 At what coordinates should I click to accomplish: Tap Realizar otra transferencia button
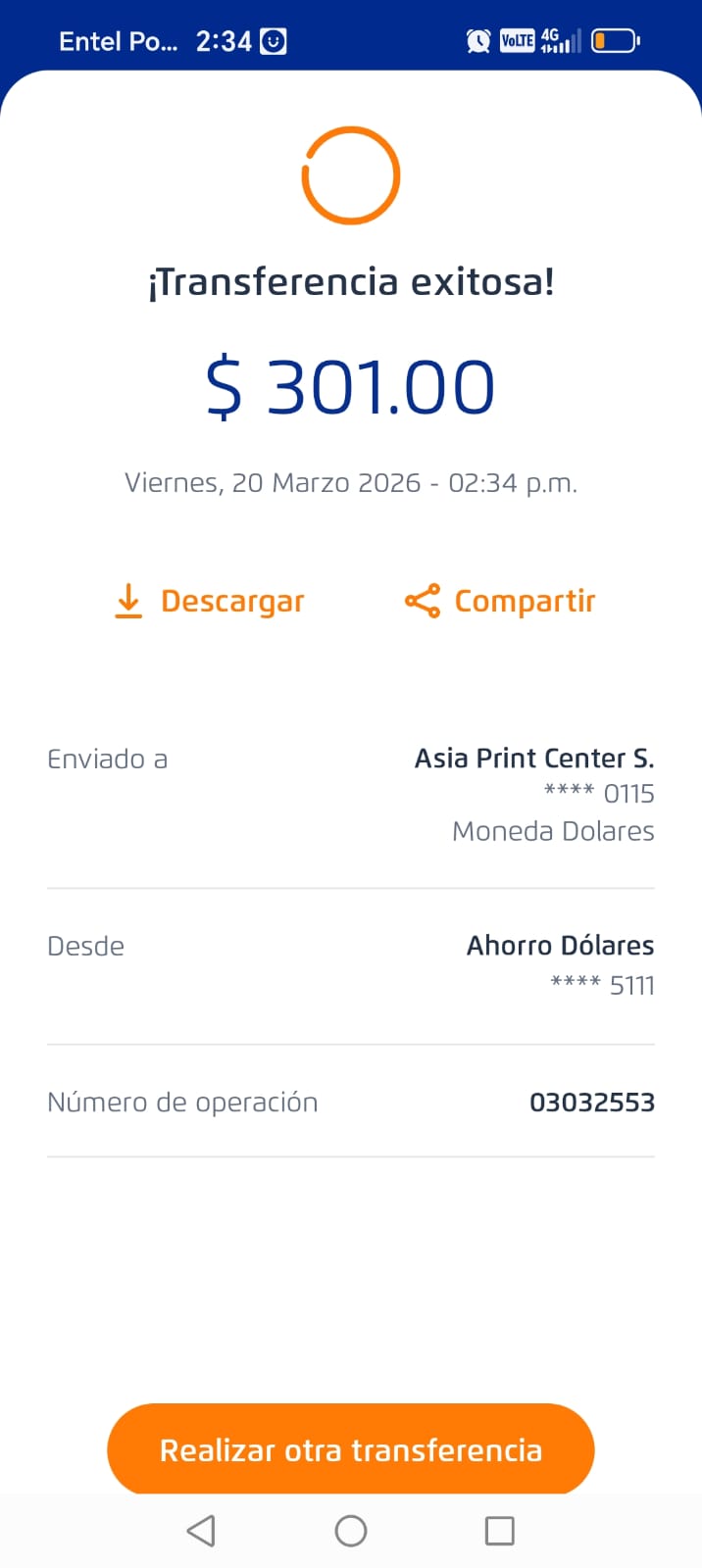351,1449
